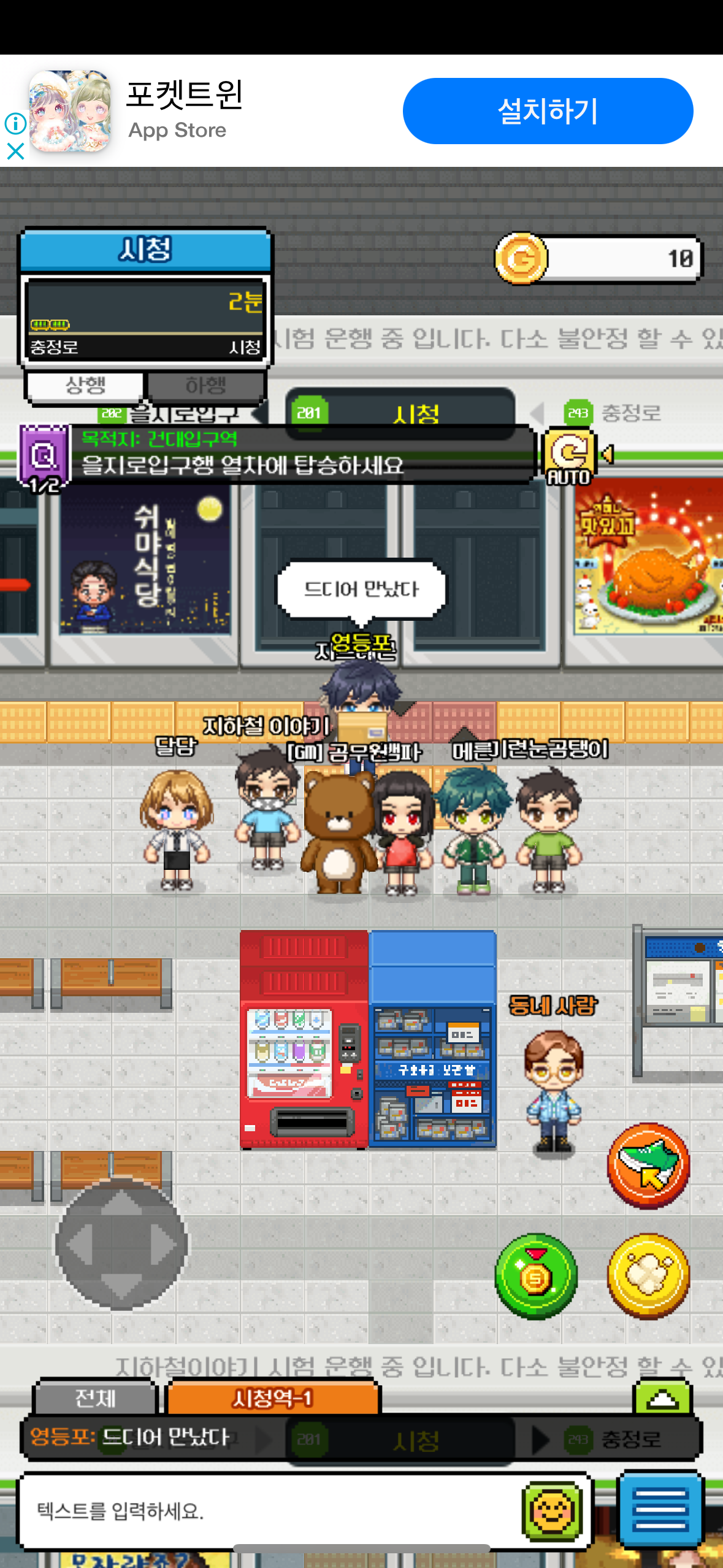
Task: Open the emoji smiley picker
Action: [x=553, y=1511]
